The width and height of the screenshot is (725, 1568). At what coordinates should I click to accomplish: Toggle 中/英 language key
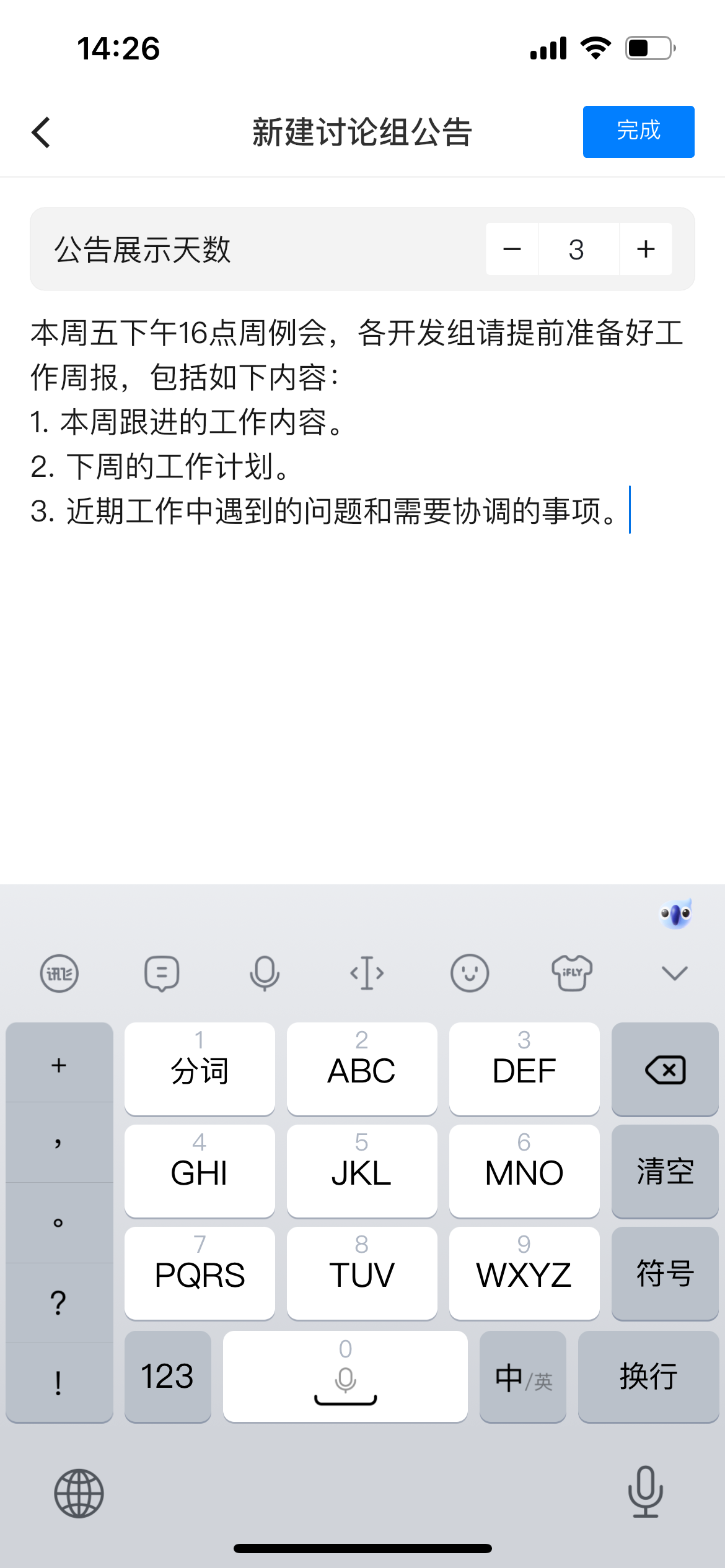pos(523,1377)
